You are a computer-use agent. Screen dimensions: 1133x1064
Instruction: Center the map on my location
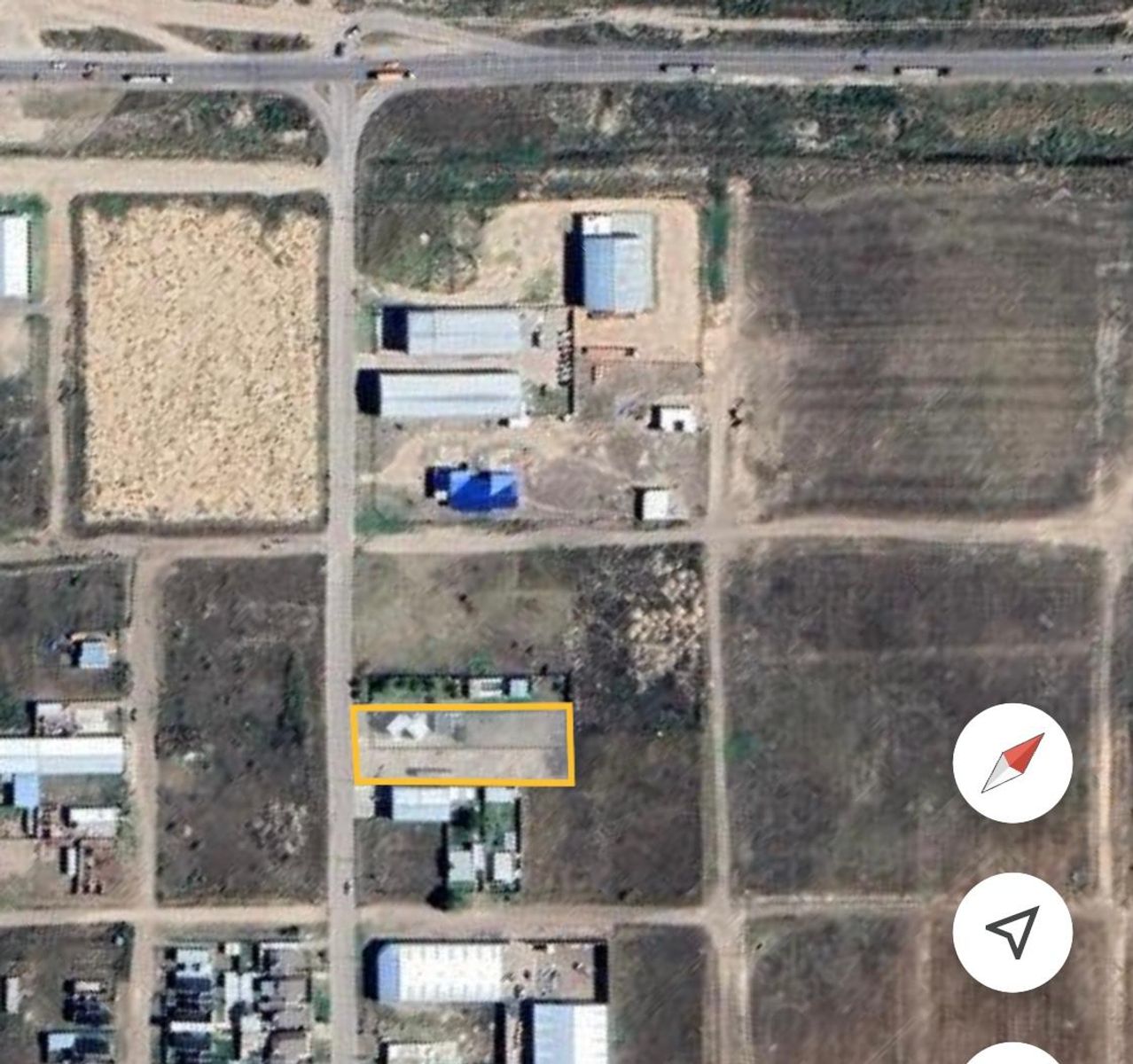coord(1012,931)
